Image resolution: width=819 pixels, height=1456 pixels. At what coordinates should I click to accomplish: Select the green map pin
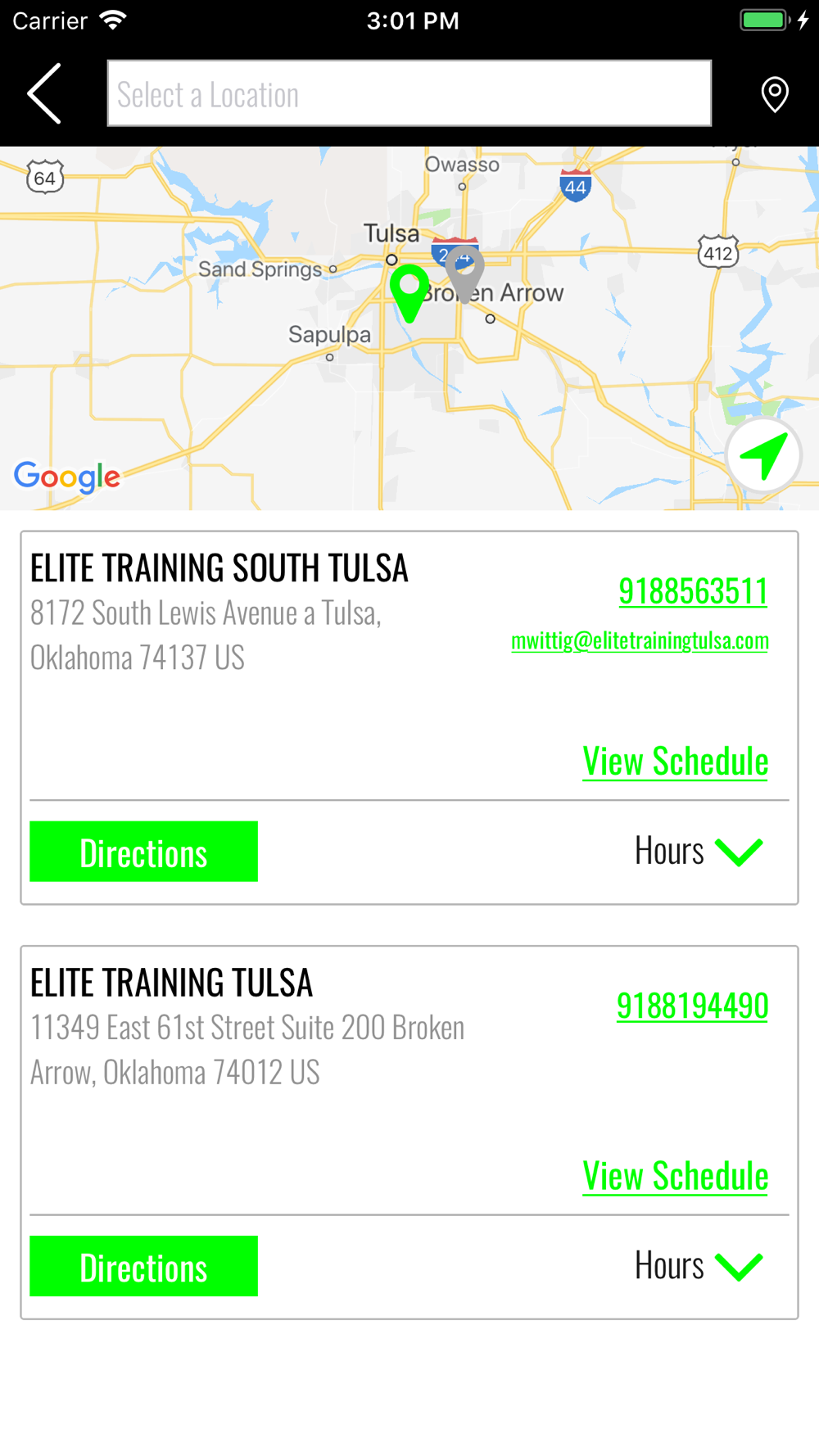[409, 292]
